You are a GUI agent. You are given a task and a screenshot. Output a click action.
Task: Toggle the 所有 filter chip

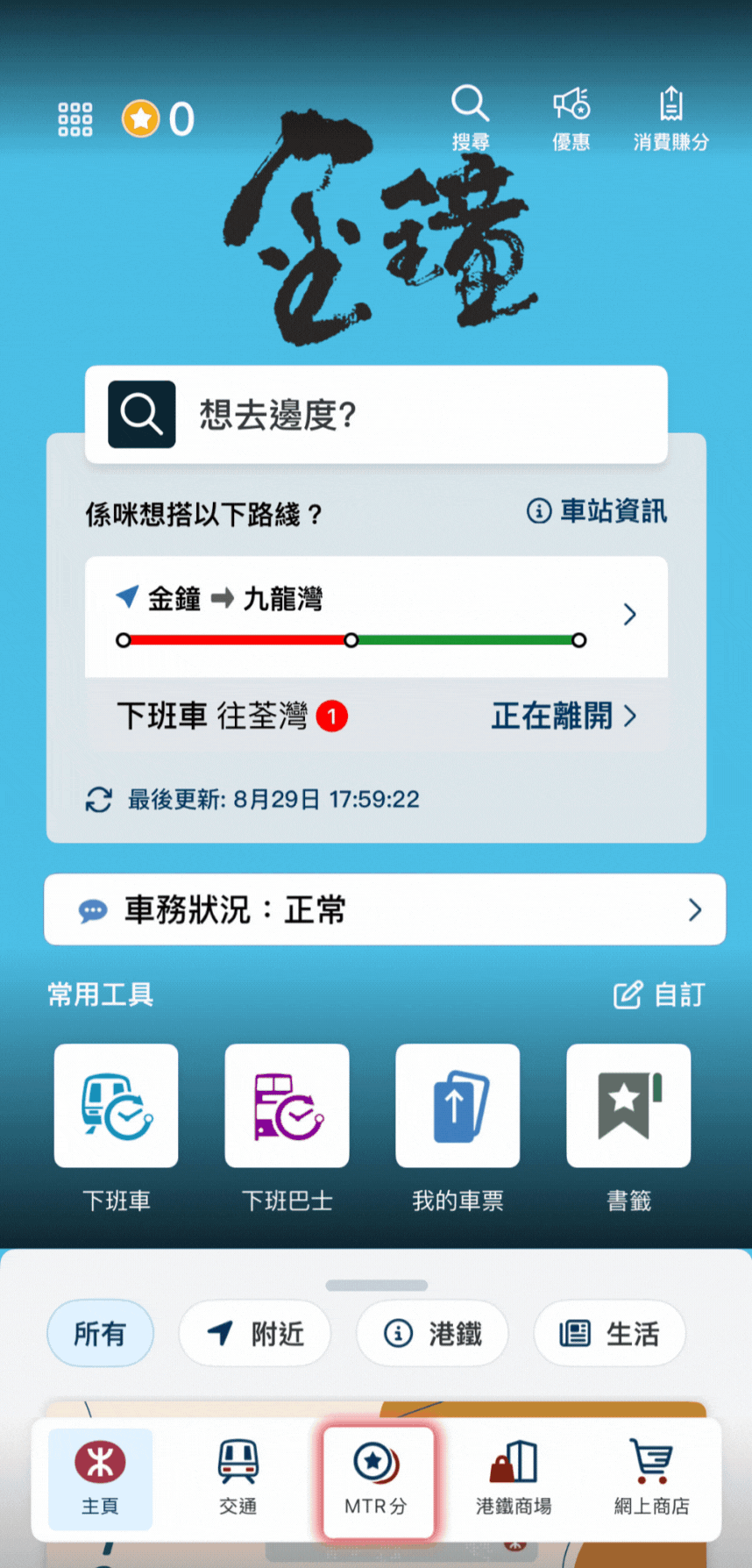(x=100, y=1333)
